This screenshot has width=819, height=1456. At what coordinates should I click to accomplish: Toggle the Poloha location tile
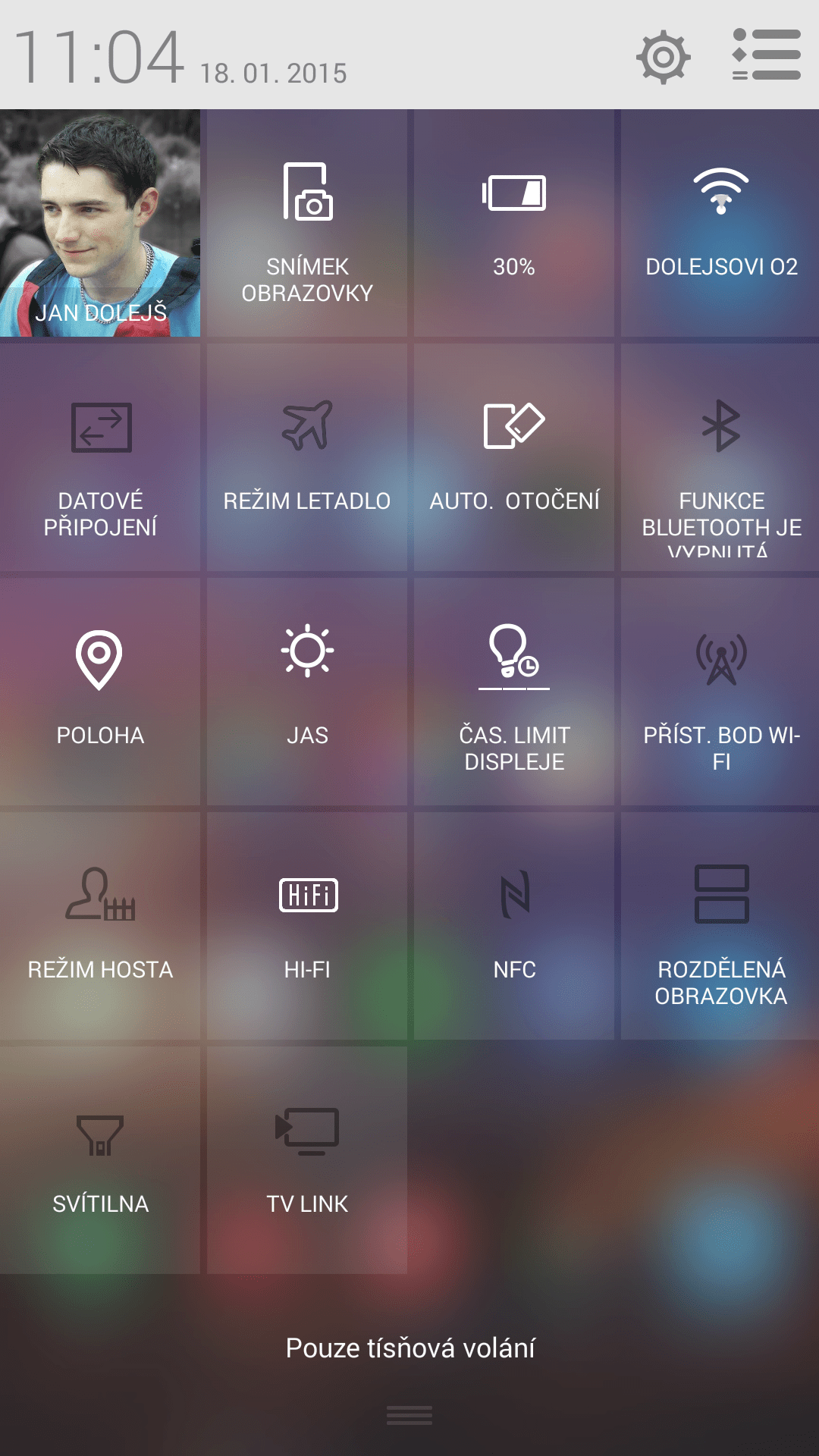point(100,692)
